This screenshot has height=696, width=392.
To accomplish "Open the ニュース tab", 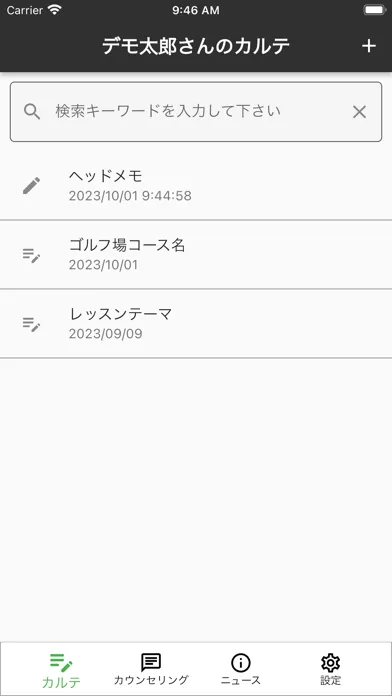I will (241, 671).
